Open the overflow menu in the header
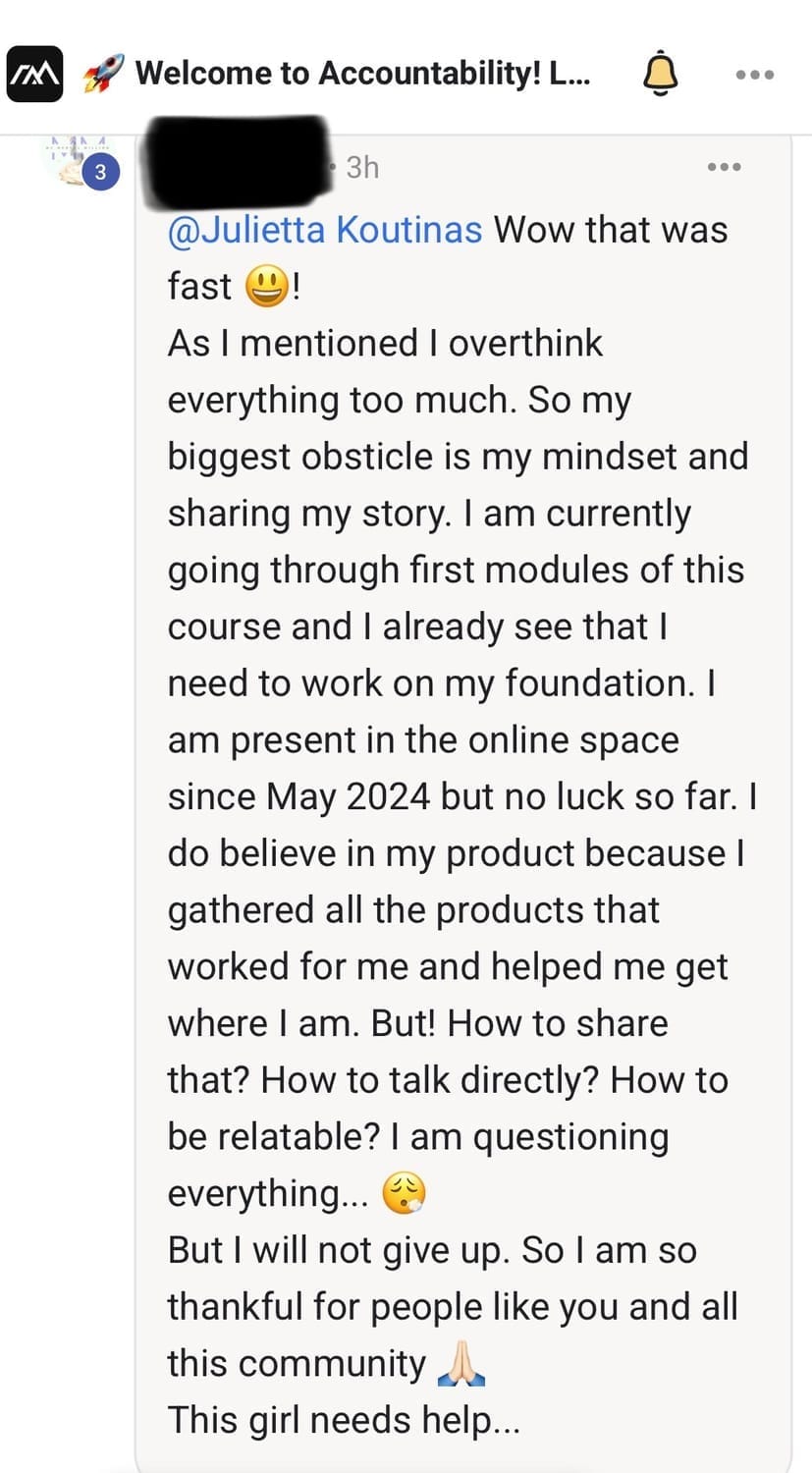Viewport: 812px width, 1473px height. (x=755, y=75)
